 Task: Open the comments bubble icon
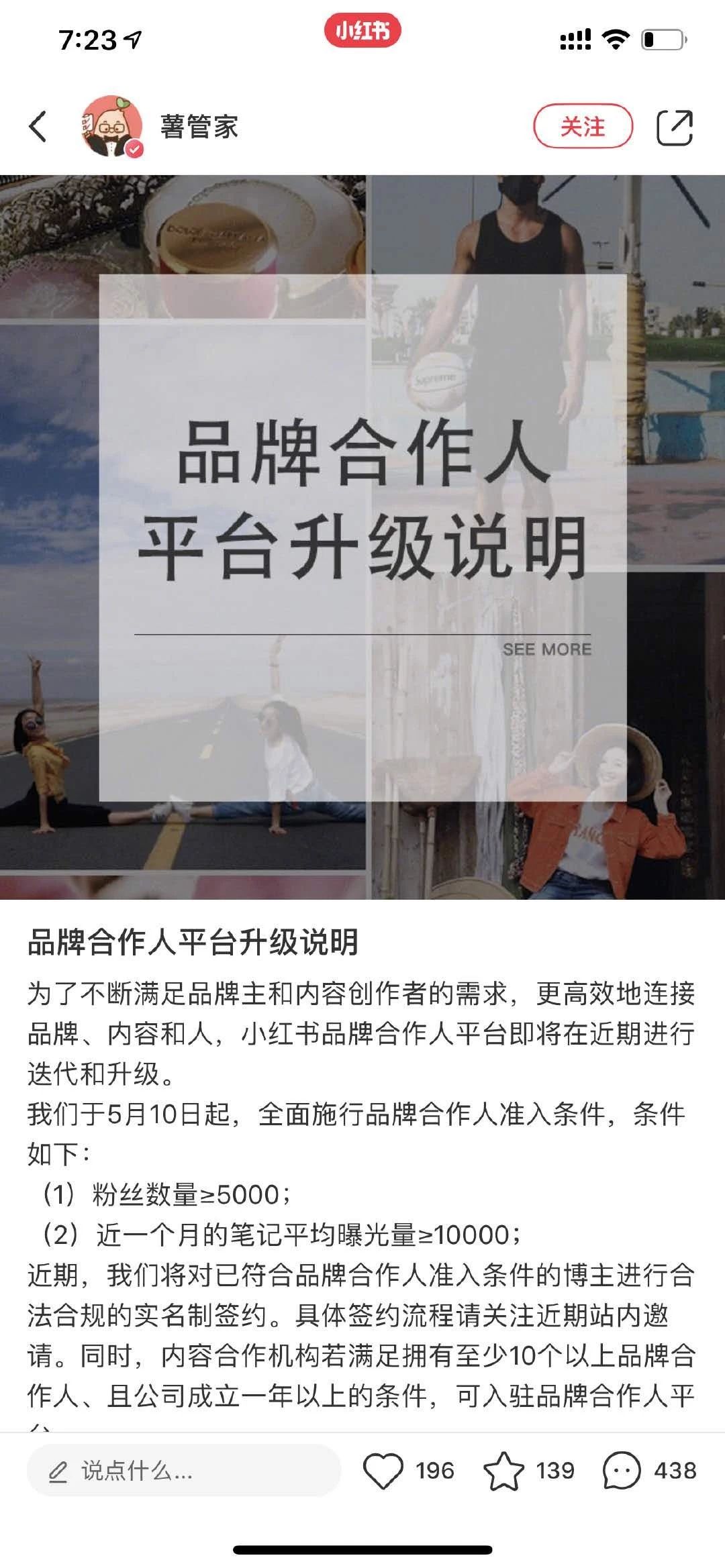622,1471
